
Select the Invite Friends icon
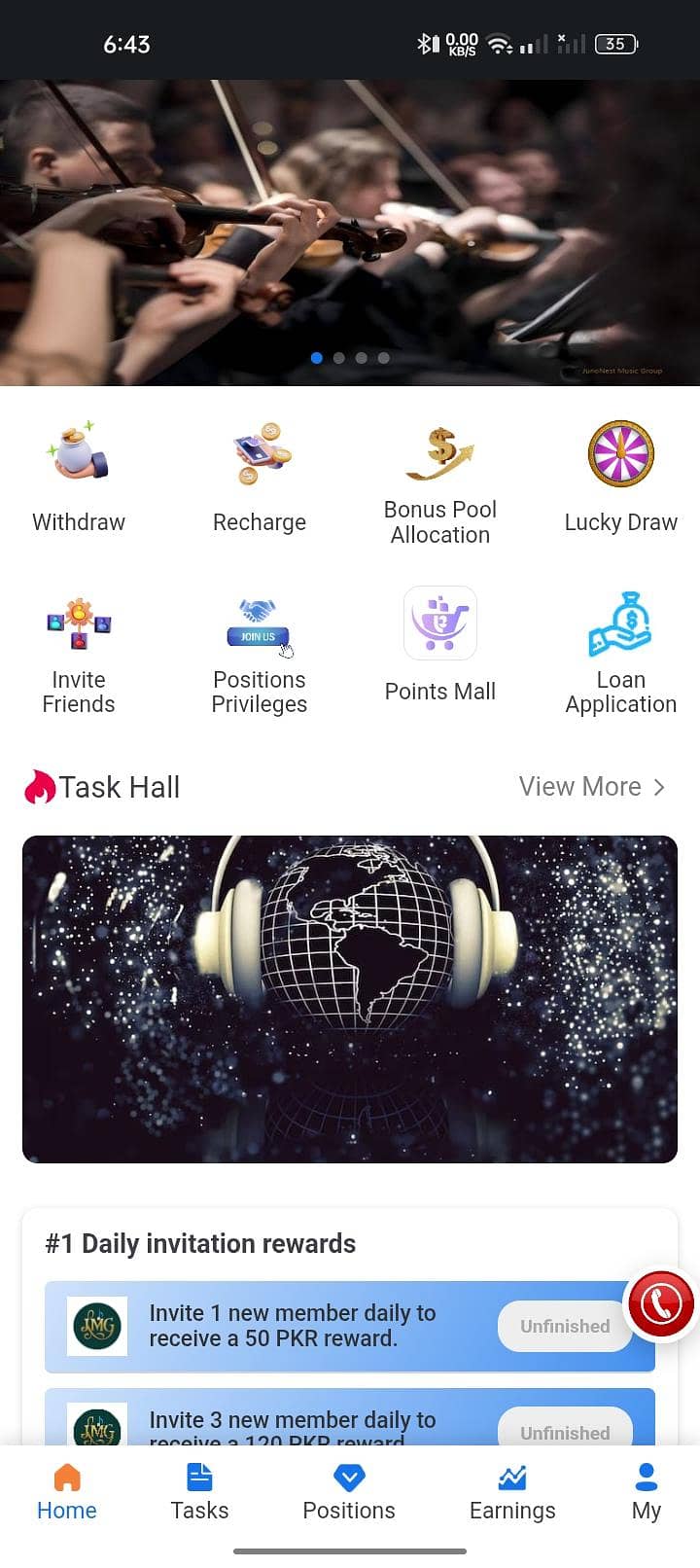pos(78,623)
